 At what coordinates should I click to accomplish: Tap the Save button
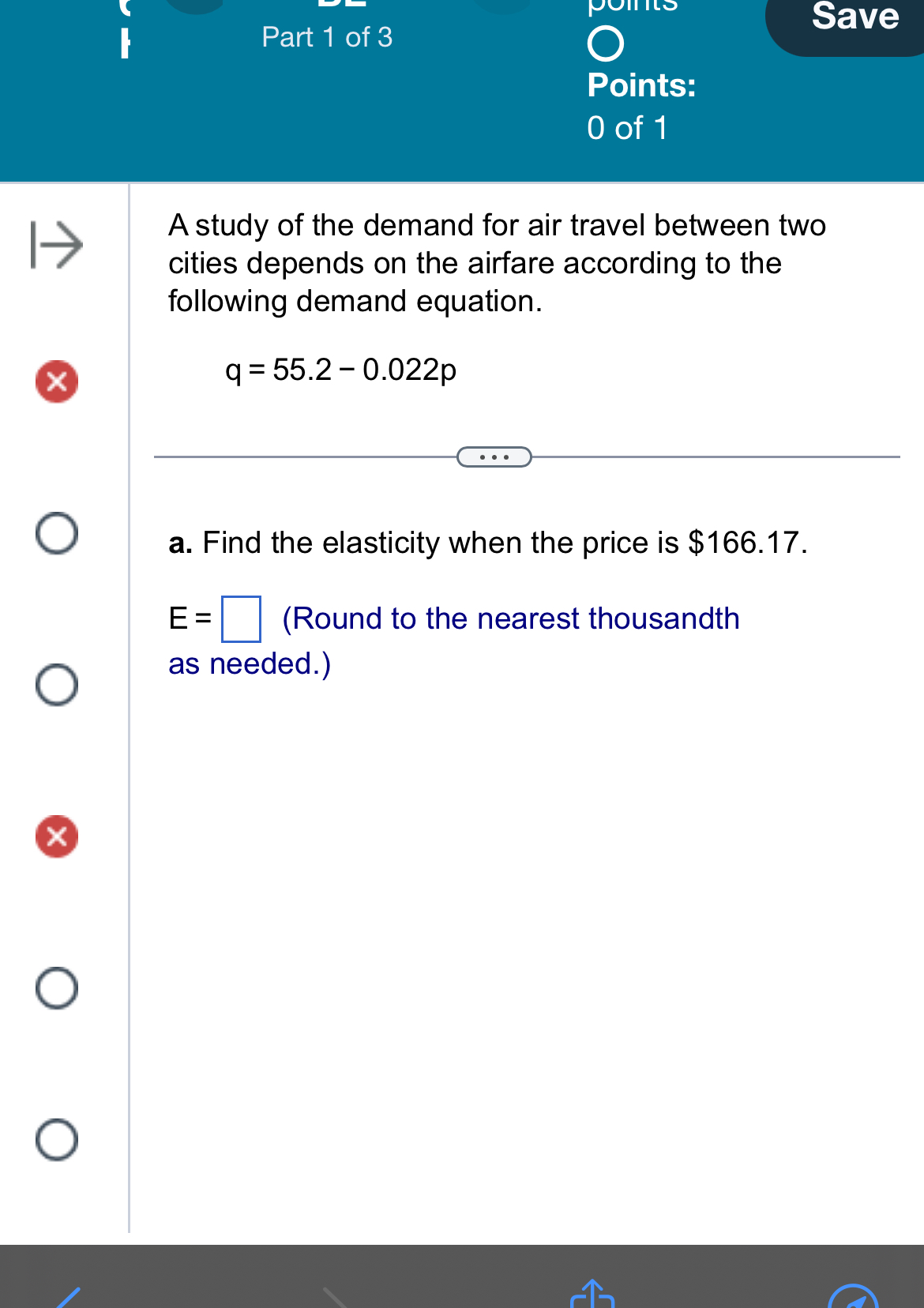pos(853,19)
